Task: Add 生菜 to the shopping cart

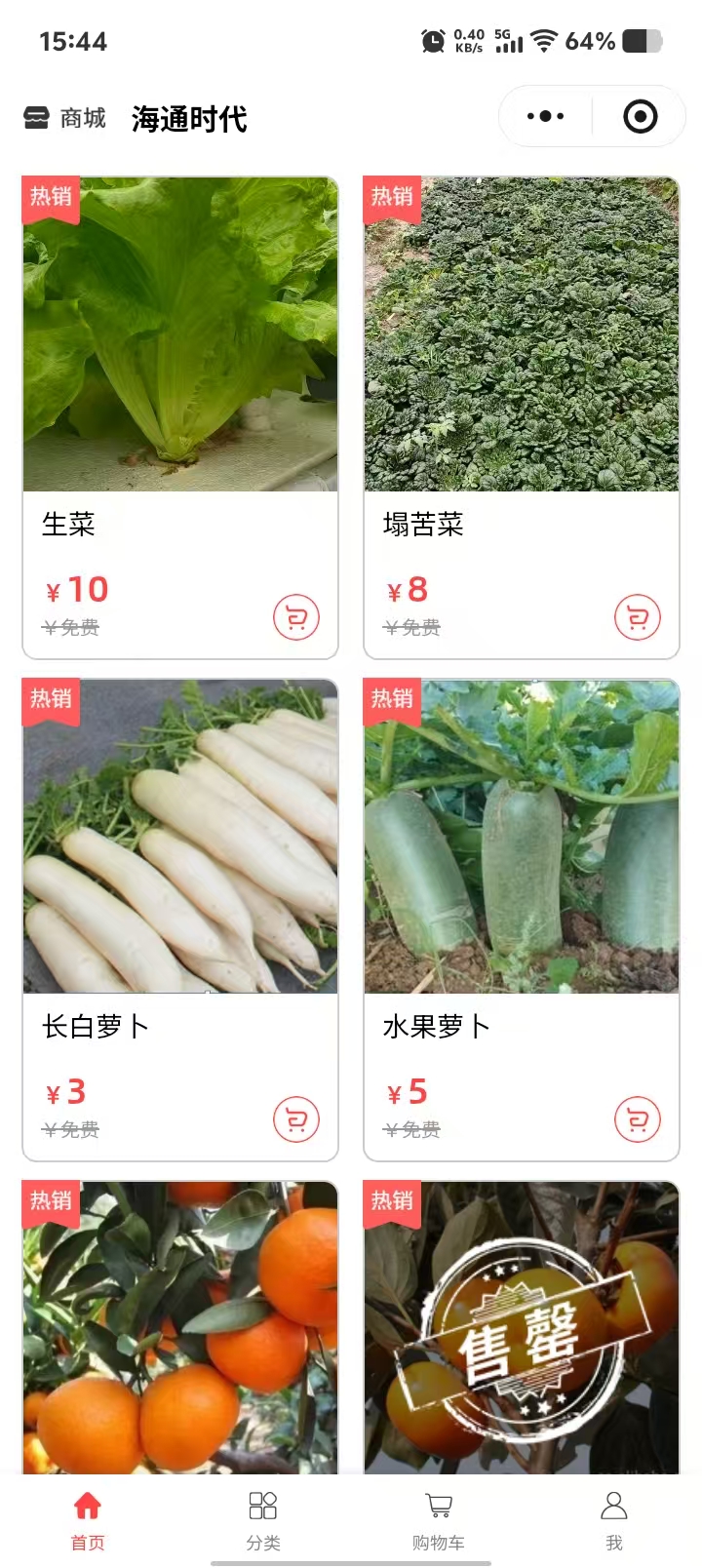Action: 296,617
